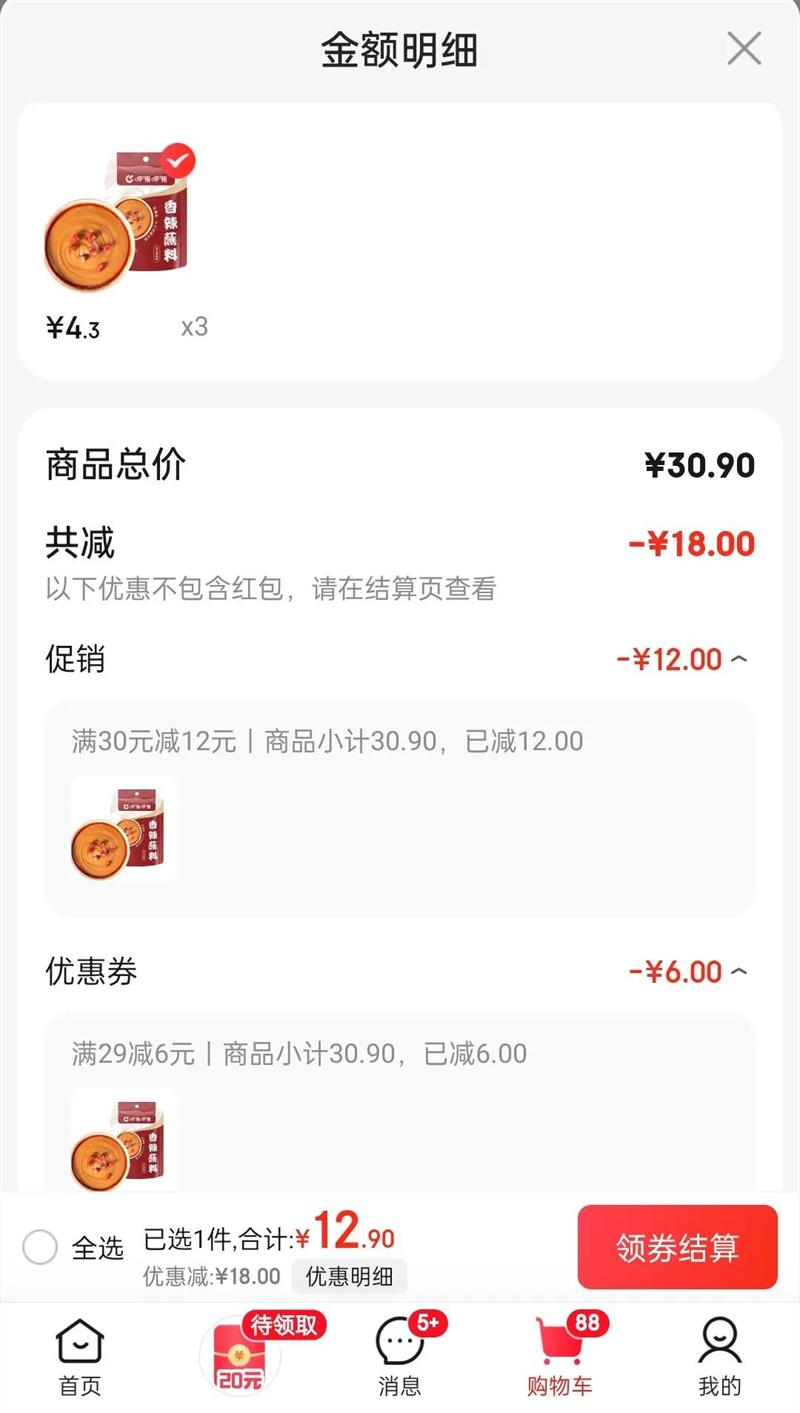Open the 我的 profile tab
This screenshot has width=800, height=1413.
click(719, 1356)
